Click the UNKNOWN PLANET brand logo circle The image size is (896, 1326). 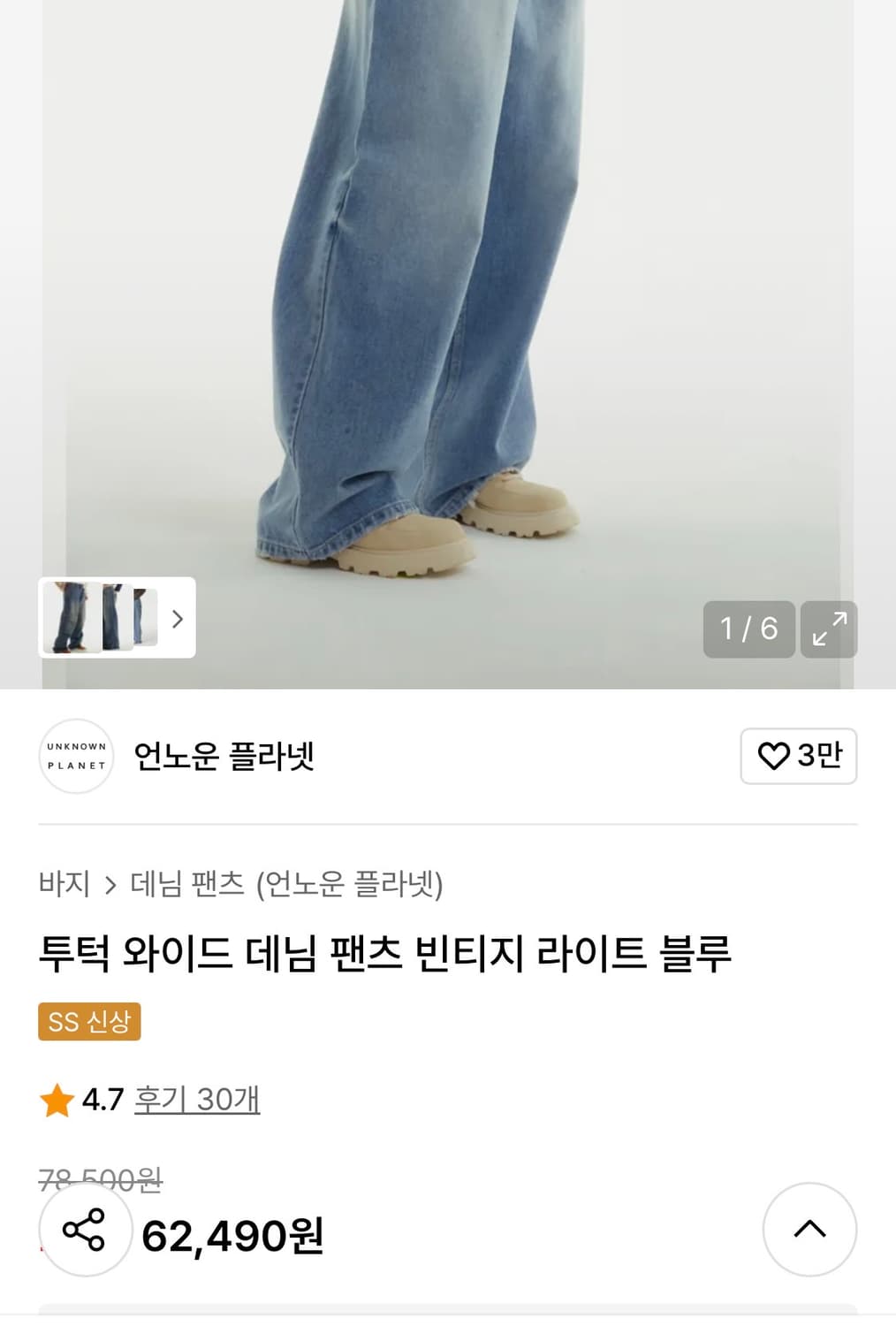[77, 757]
